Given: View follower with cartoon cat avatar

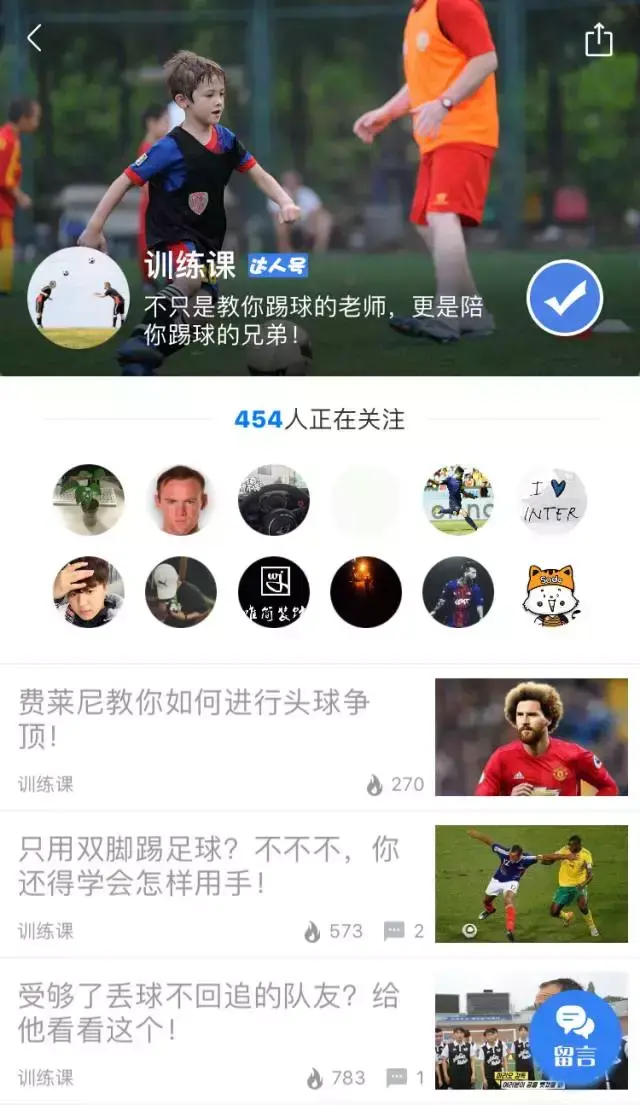Looking at the screenshot, I should pos(551,592).
